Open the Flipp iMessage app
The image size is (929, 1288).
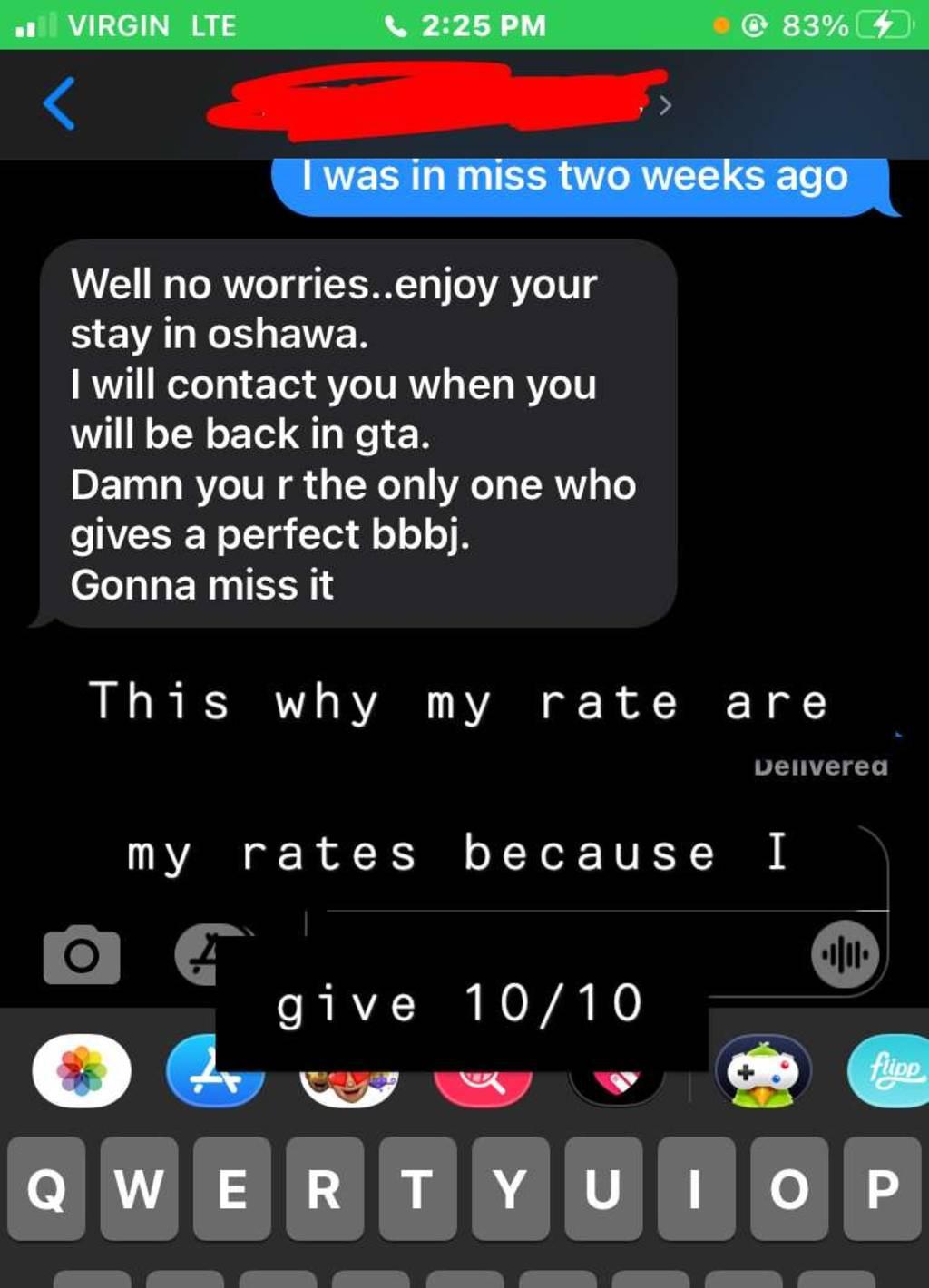click(x=889, y=1071)
